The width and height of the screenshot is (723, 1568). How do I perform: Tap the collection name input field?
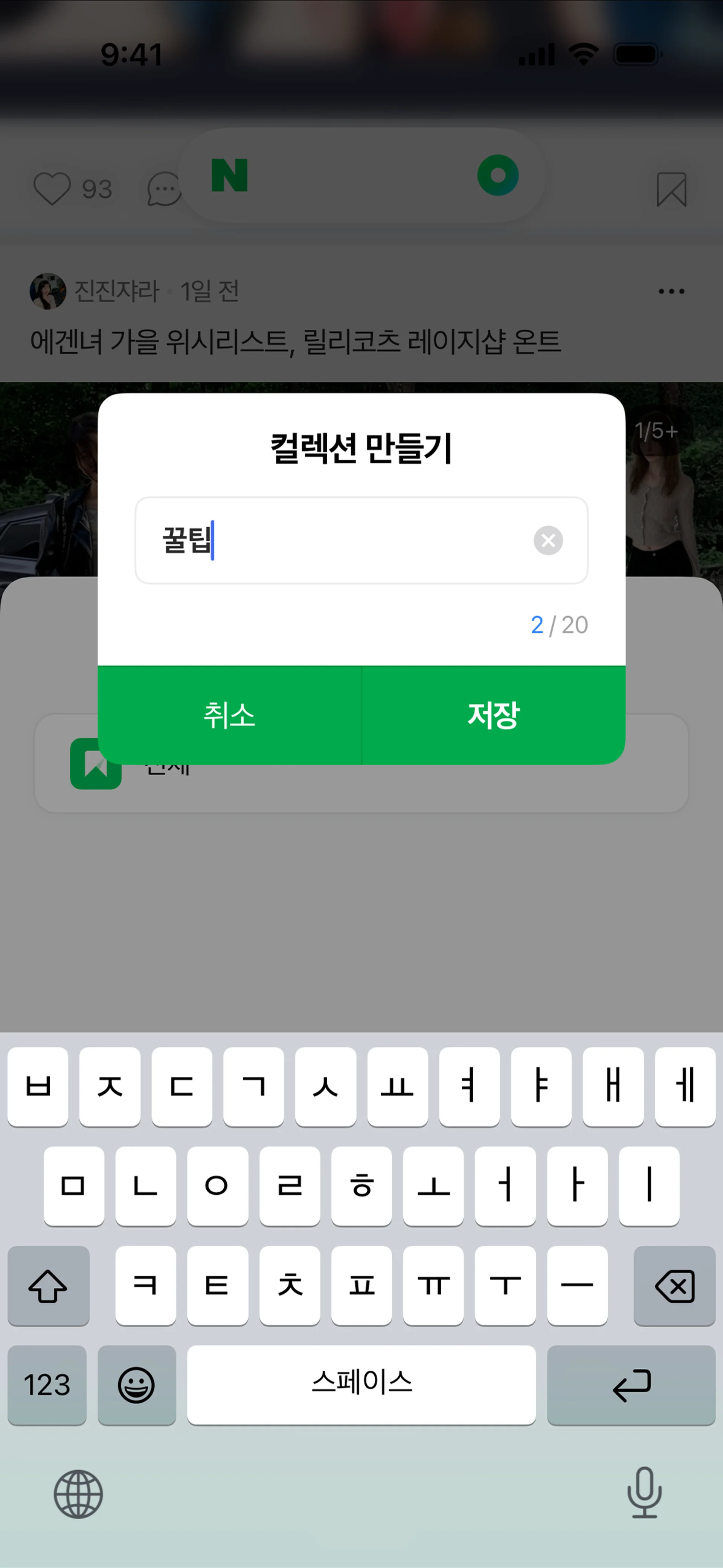(x=341, y=541)
